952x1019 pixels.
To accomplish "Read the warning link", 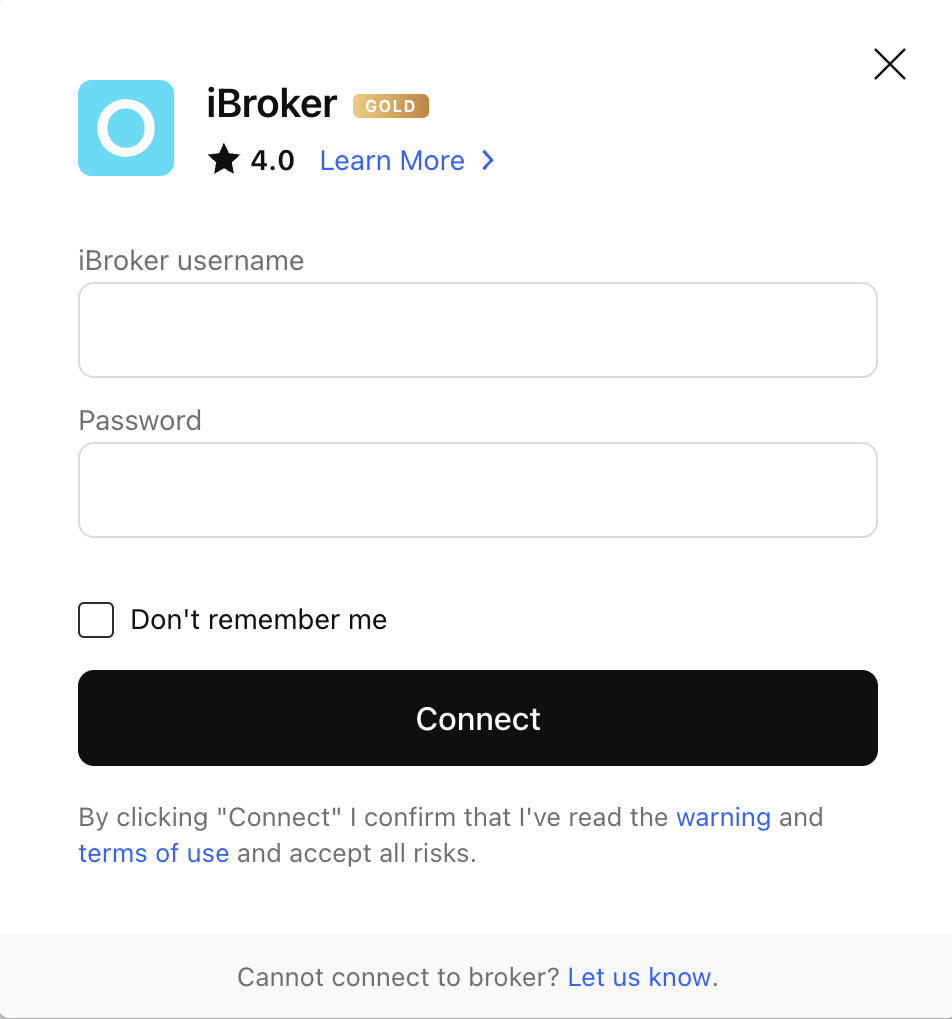I will pyautogui.click(x=723, y=817).
